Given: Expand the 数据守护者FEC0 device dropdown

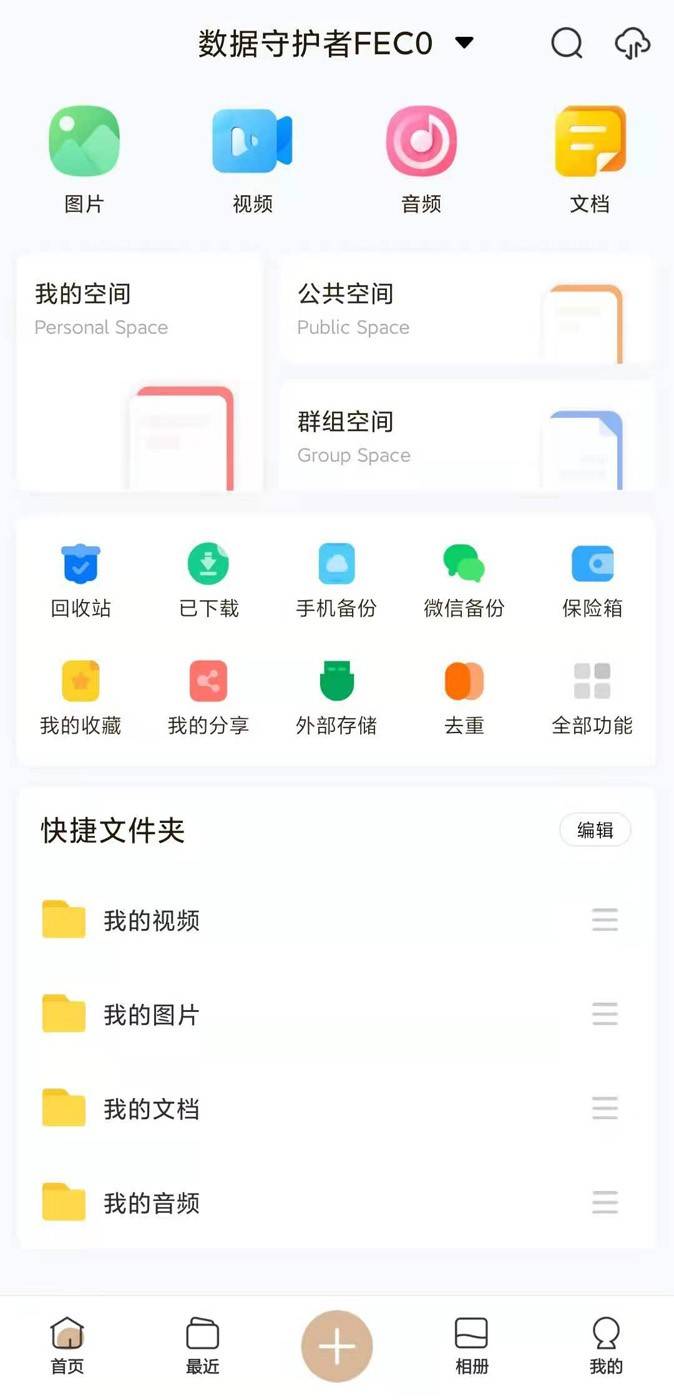Looking at the screenshot, I should click(x=335, y=44).
